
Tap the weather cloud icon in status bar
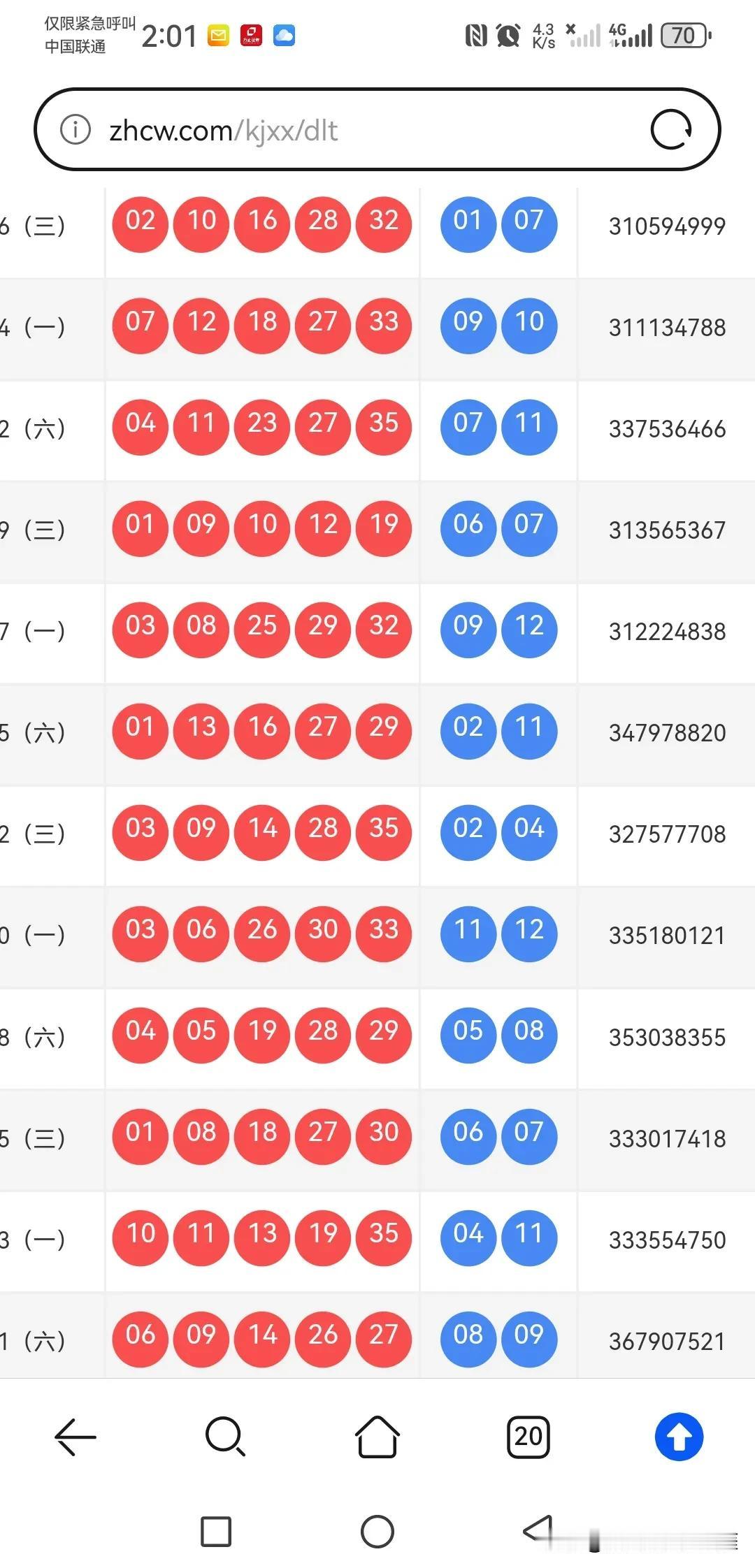(284, 36)
